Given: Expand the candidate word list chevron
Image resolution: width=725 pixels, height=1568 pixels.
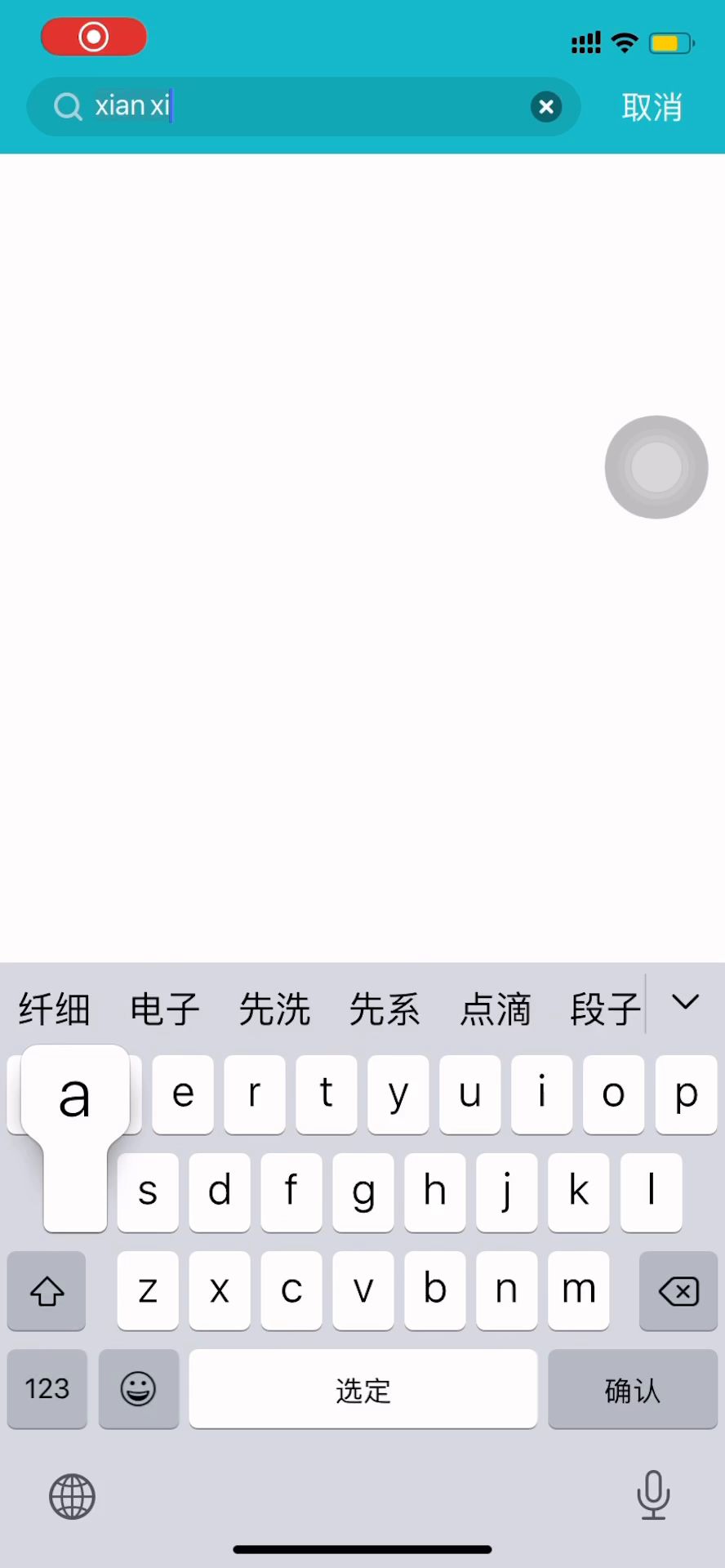Looking at the screenshot, I should point(685,1002).
